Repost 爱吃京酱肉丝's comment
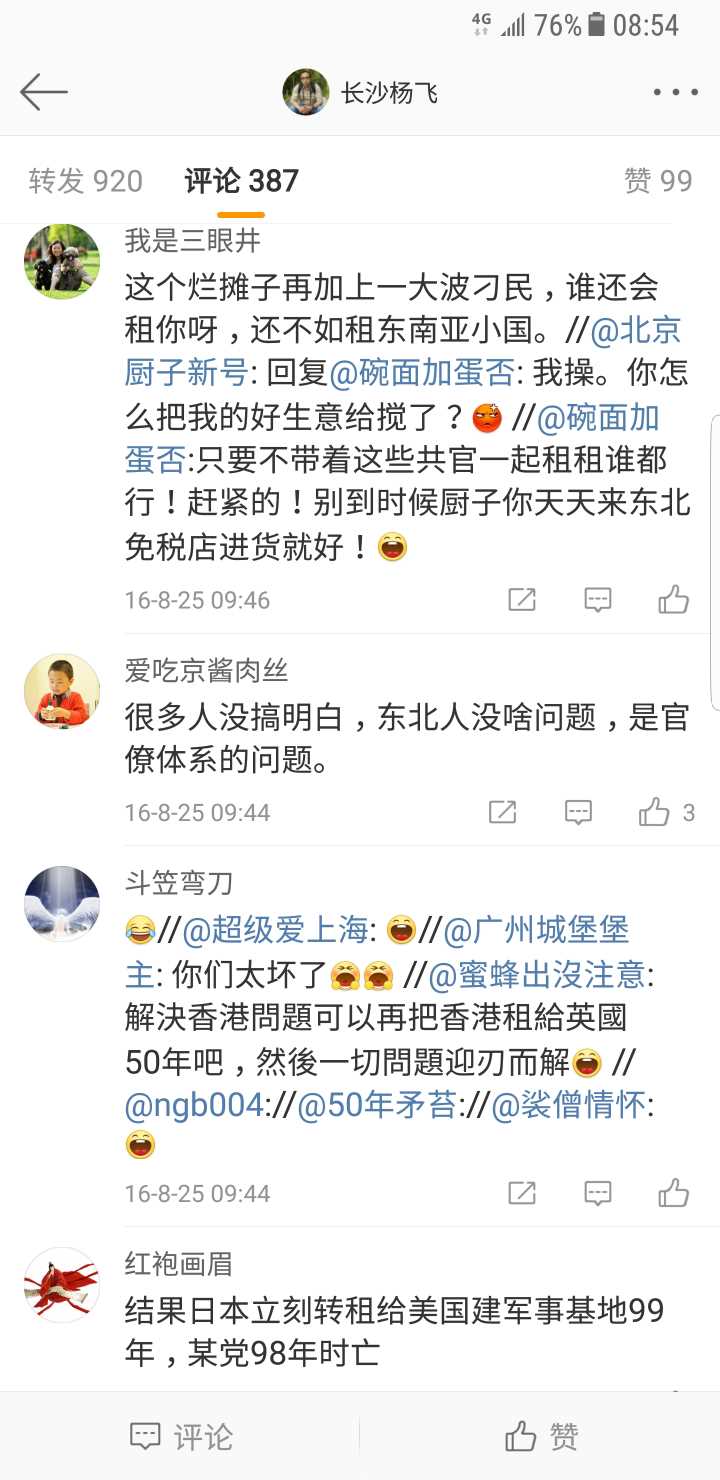This screenshot has height=1480, width=720. [502, 812]
